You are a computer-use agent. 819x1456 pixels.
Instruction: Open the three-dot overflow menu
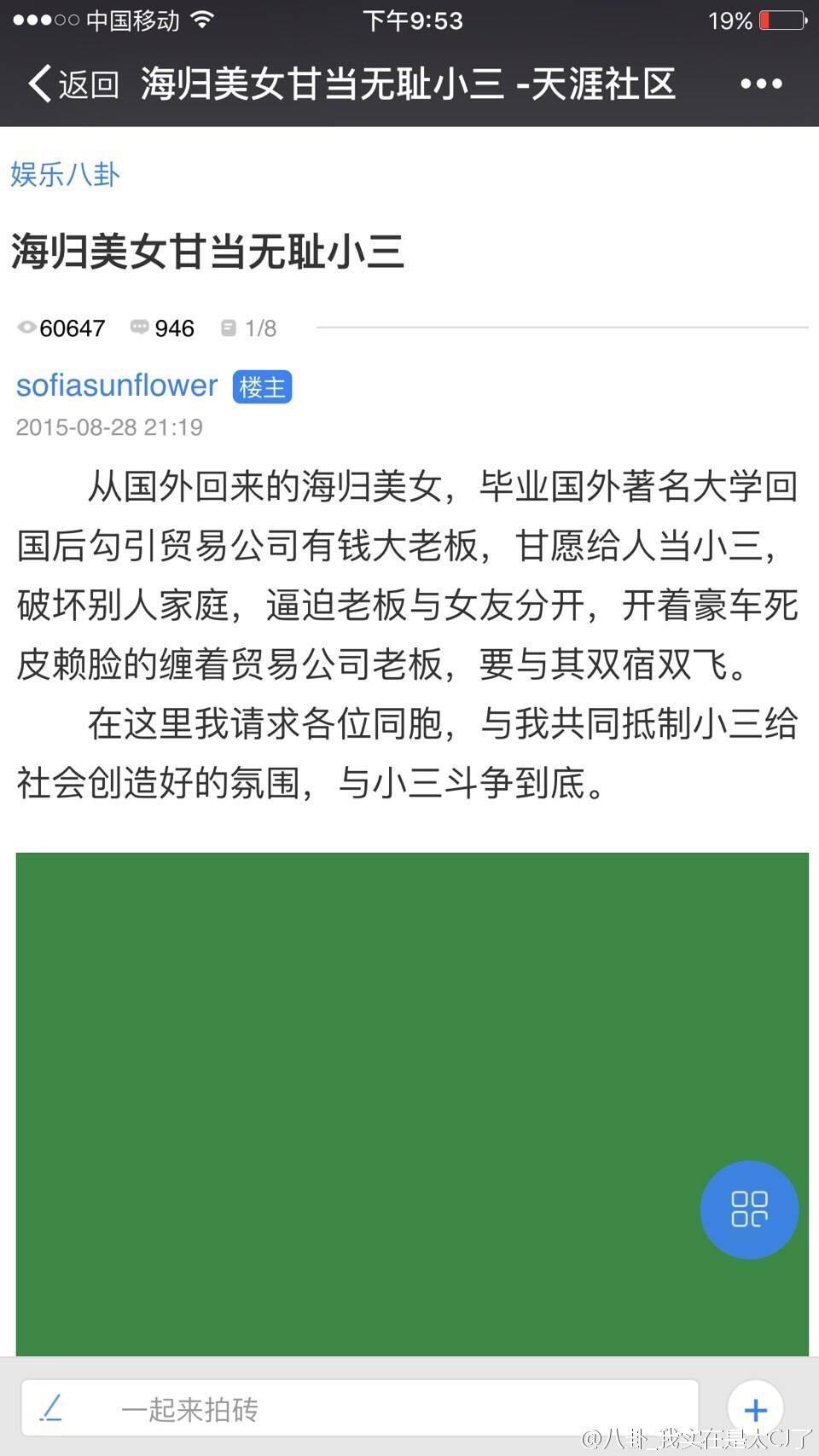[761, 84]
